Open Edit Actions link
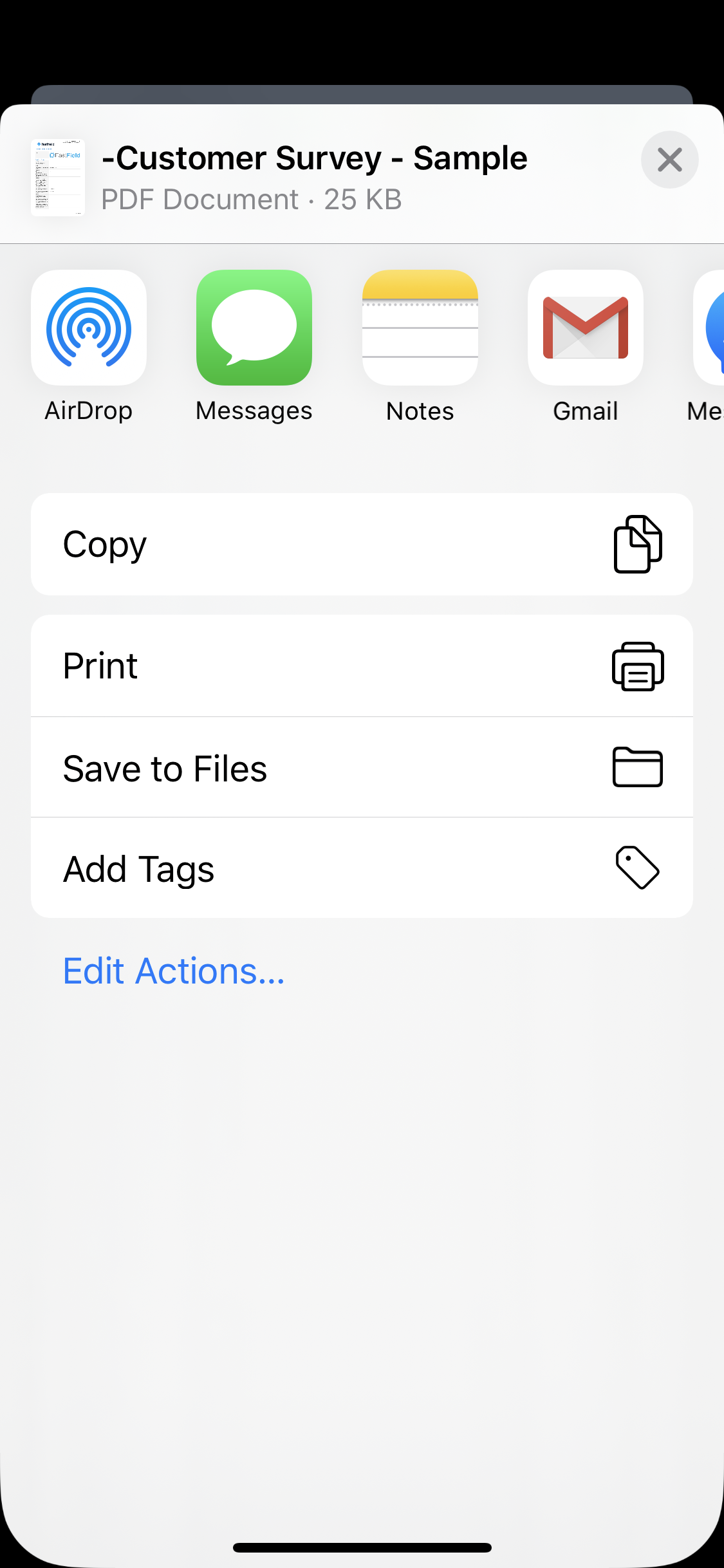 (174, 971)
